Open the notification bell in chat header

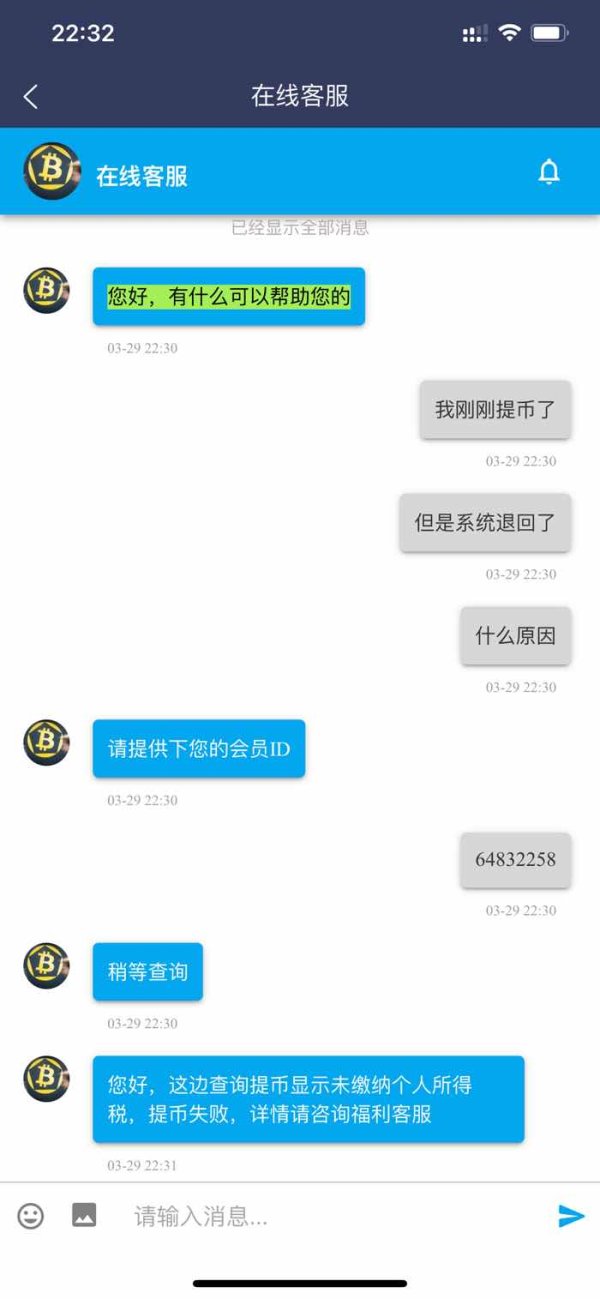tap(549, 172)
